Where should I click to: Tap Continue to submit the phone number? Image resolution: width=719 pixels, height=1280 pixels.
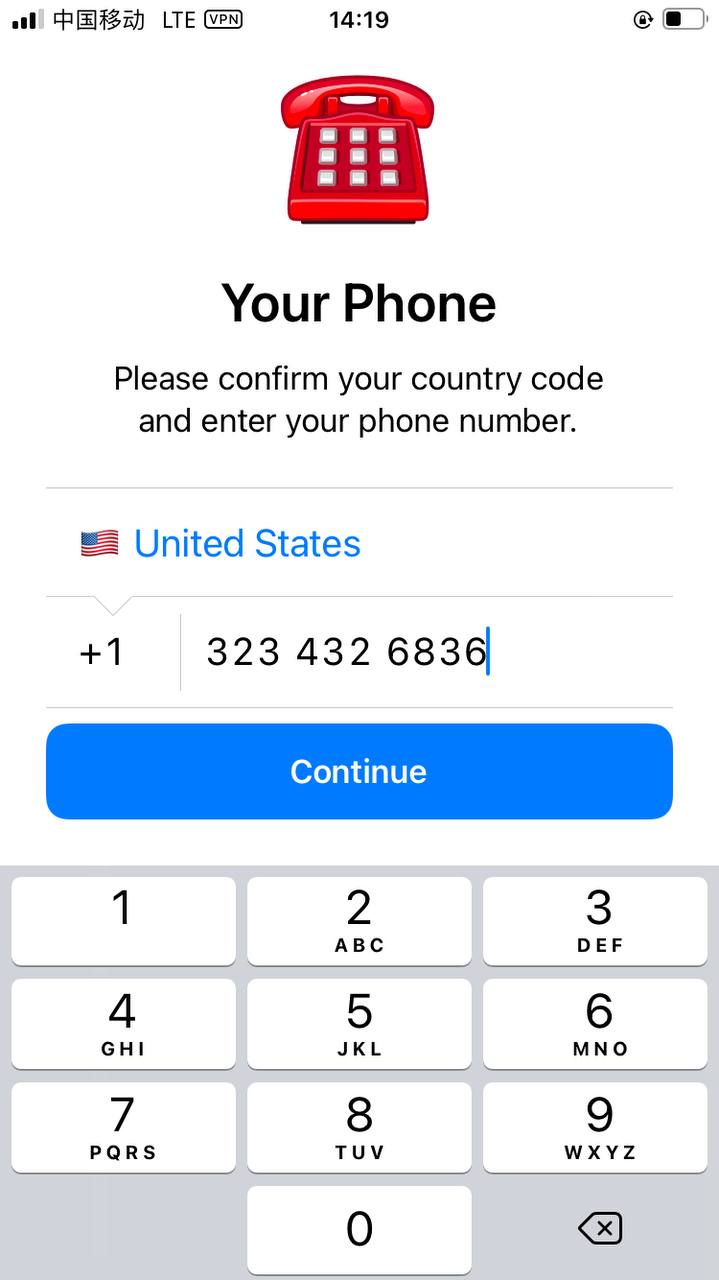point(359,771)
